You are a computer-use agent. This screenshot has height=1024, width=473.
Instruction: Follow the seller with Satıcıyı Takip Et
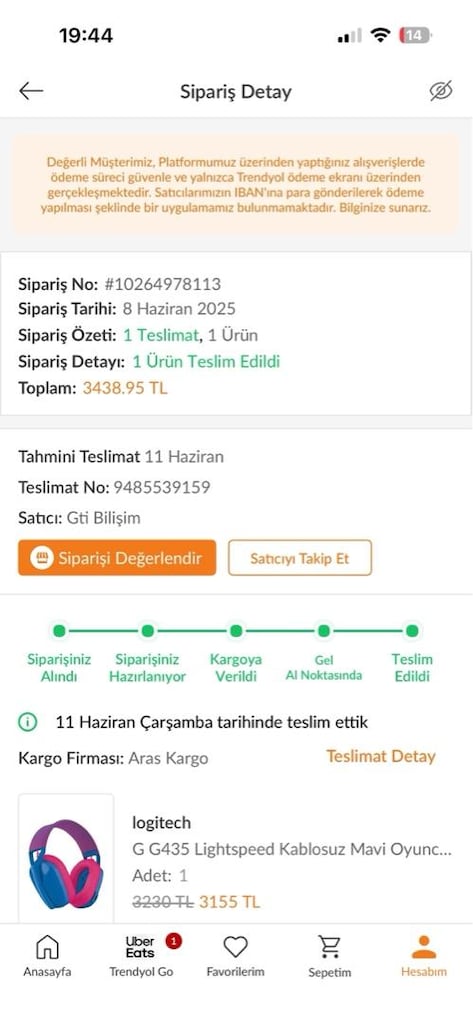[x=300, y=558]
